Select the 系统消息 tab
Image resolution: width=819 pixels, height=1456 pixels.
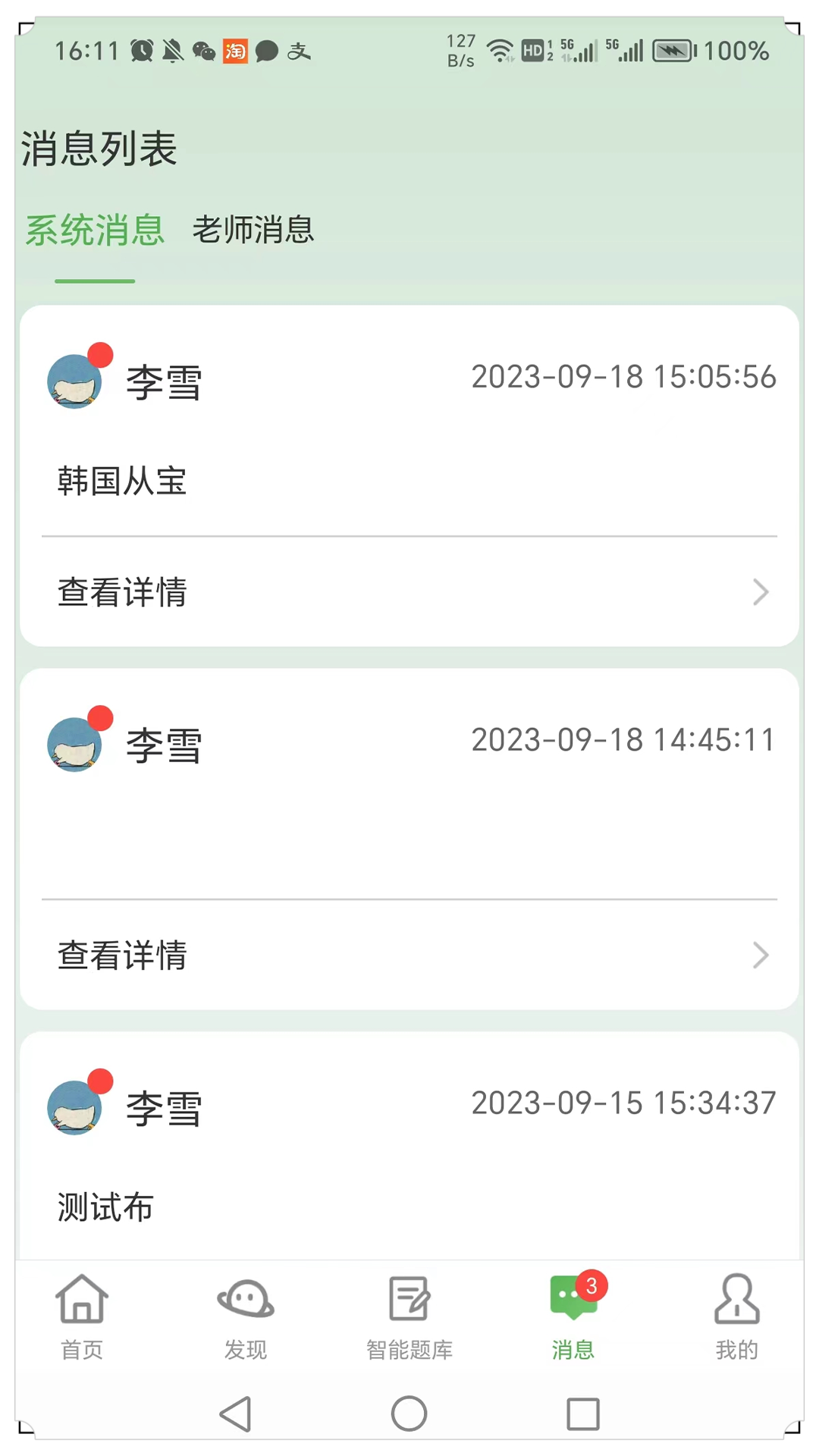coord(95,230)
